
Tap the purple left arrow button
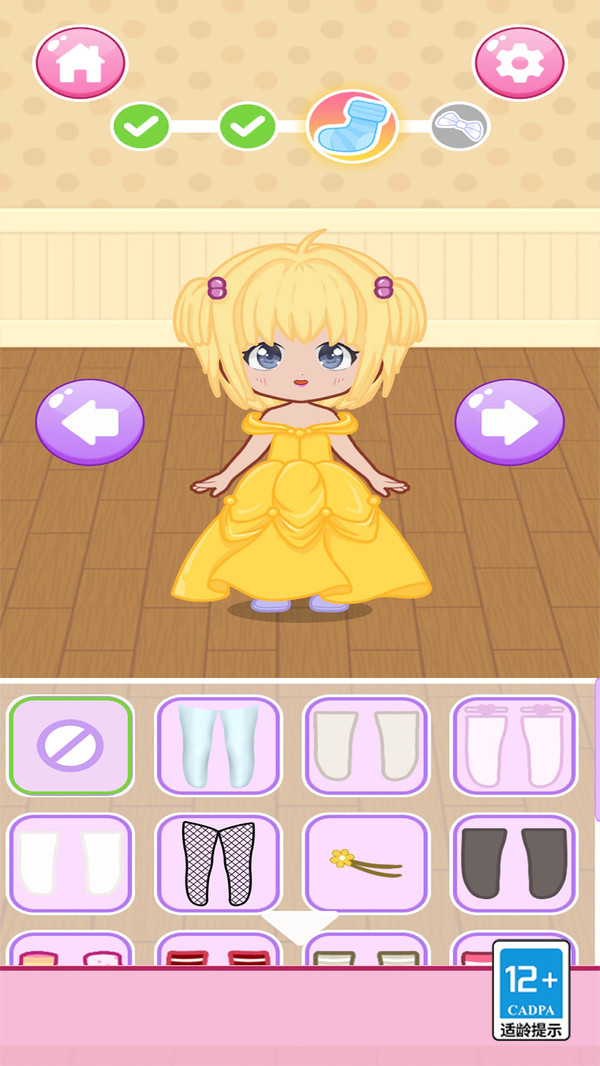[90, 422]
